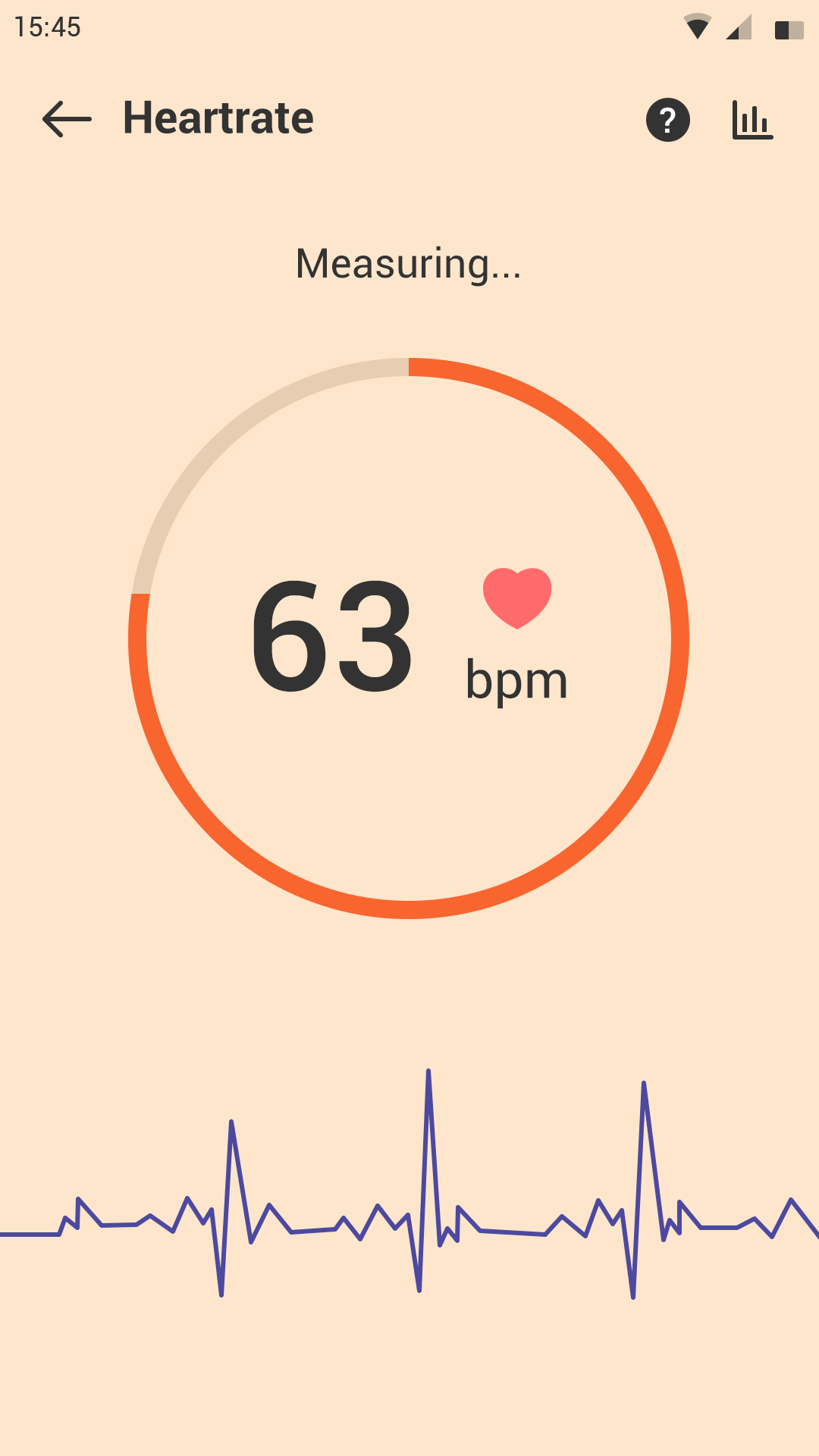Go back from the Heartrate screen
Image resolution: width=819 pixels, height=1456 pixels.
[x=67, y=119]
